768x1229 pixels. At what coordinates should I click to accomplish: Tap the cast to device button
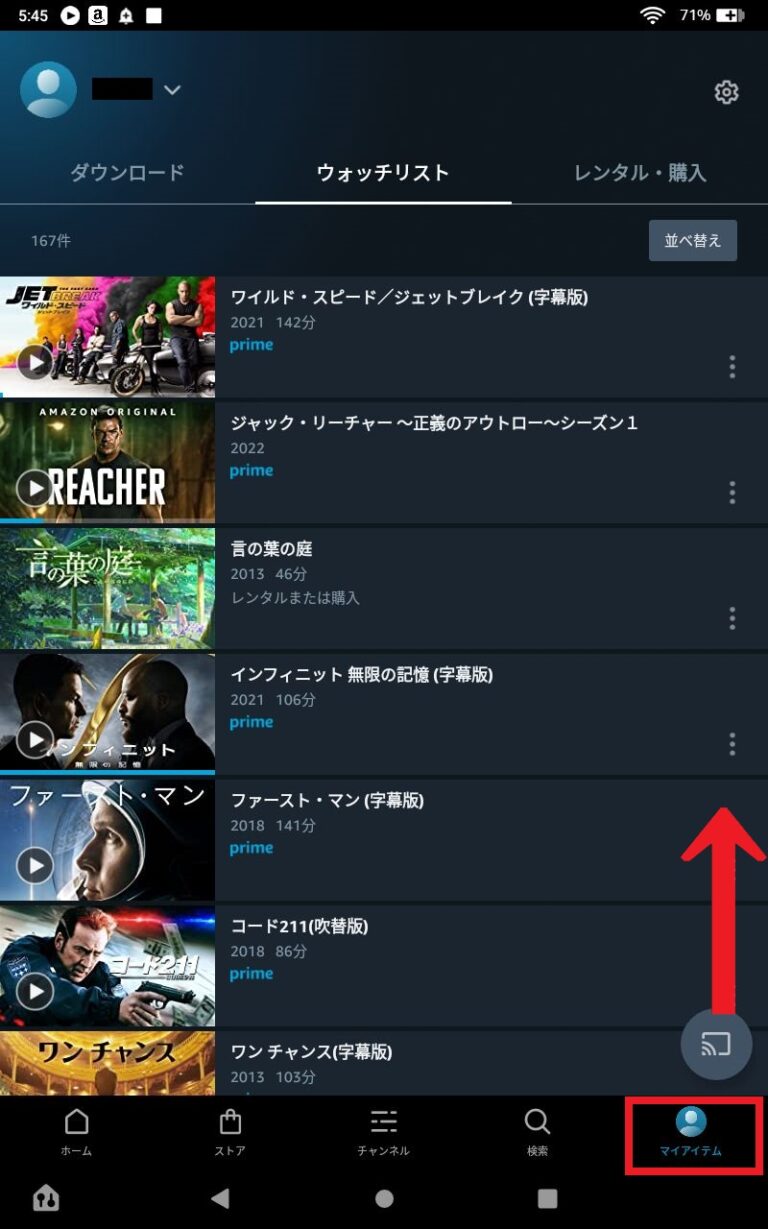(x=716, y=1045)
